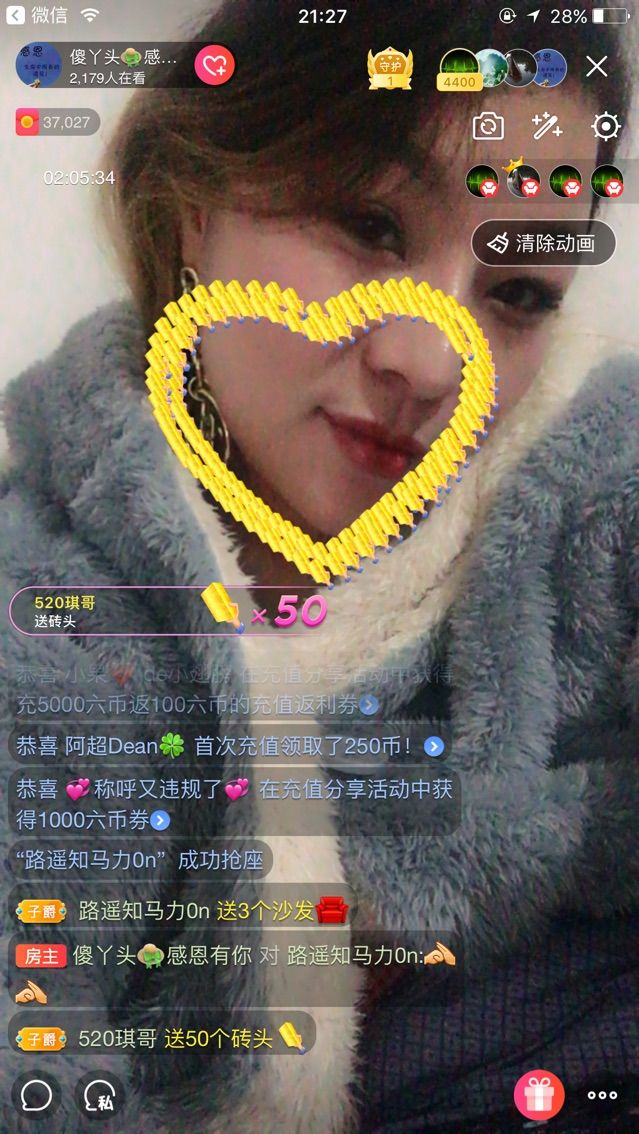Open the gift box panel

[x=539, y=1094]
